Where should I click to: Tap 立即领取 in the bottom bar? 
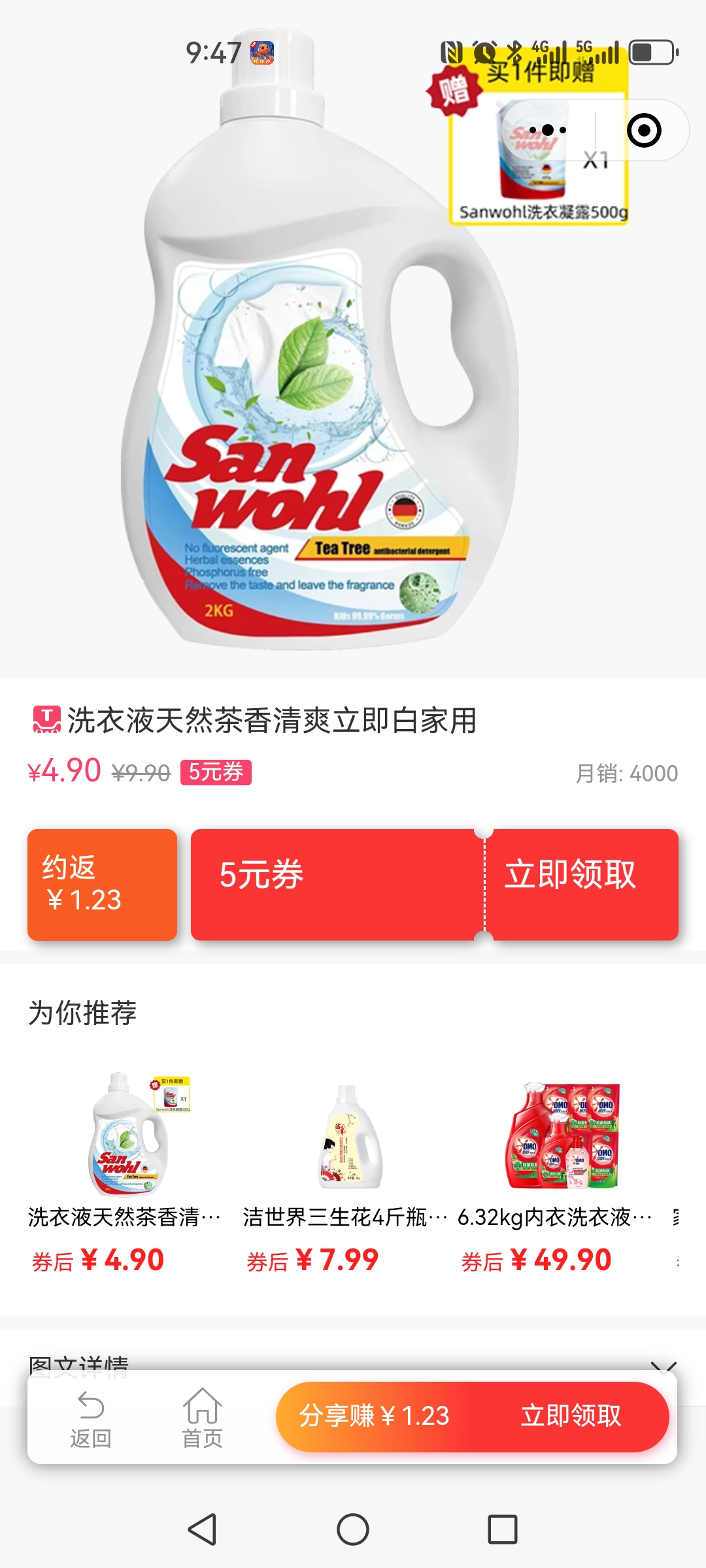pyautogui.click(x=571, y=1416)
